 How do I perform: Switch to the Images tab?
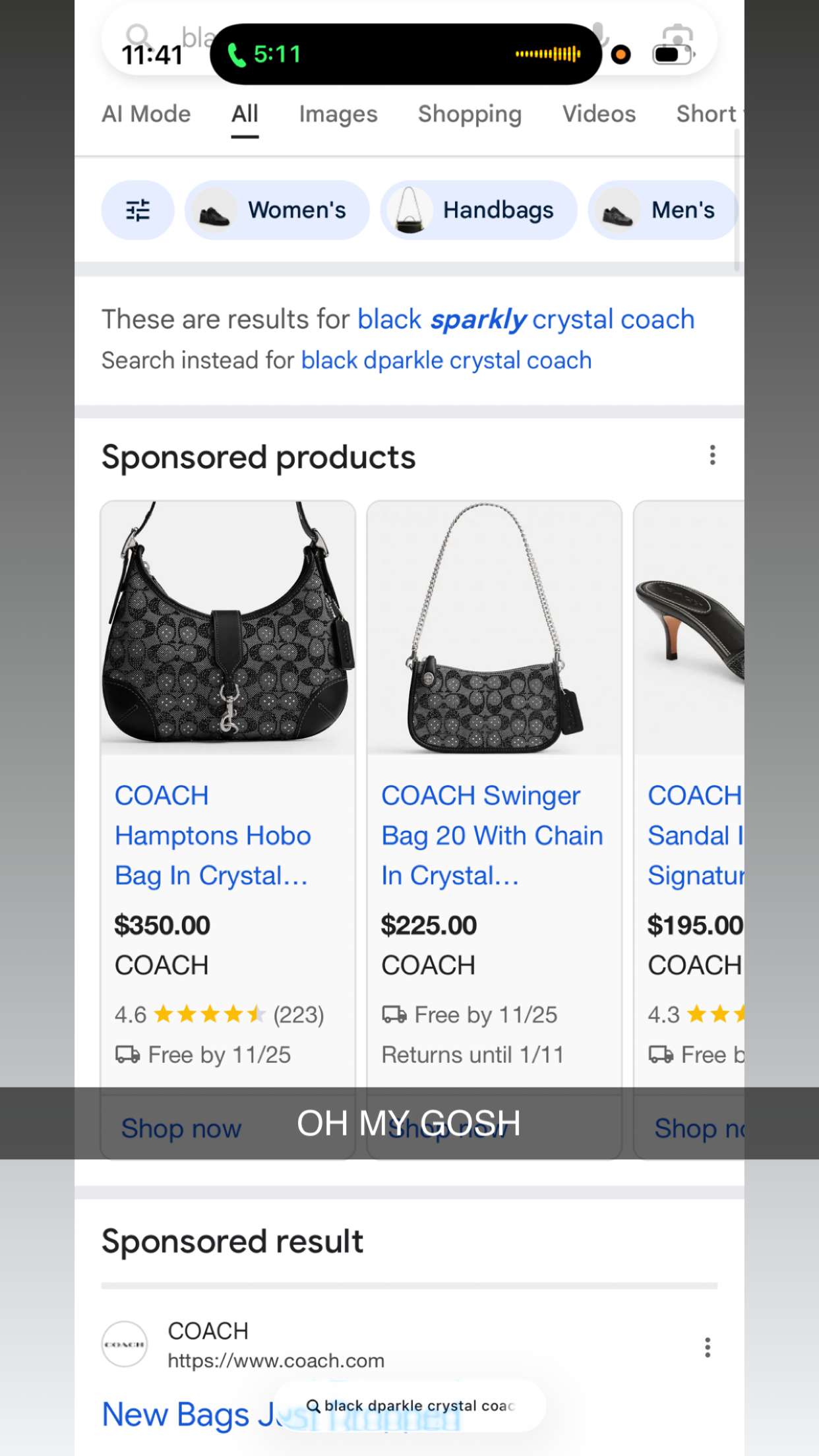click(338, 114)
